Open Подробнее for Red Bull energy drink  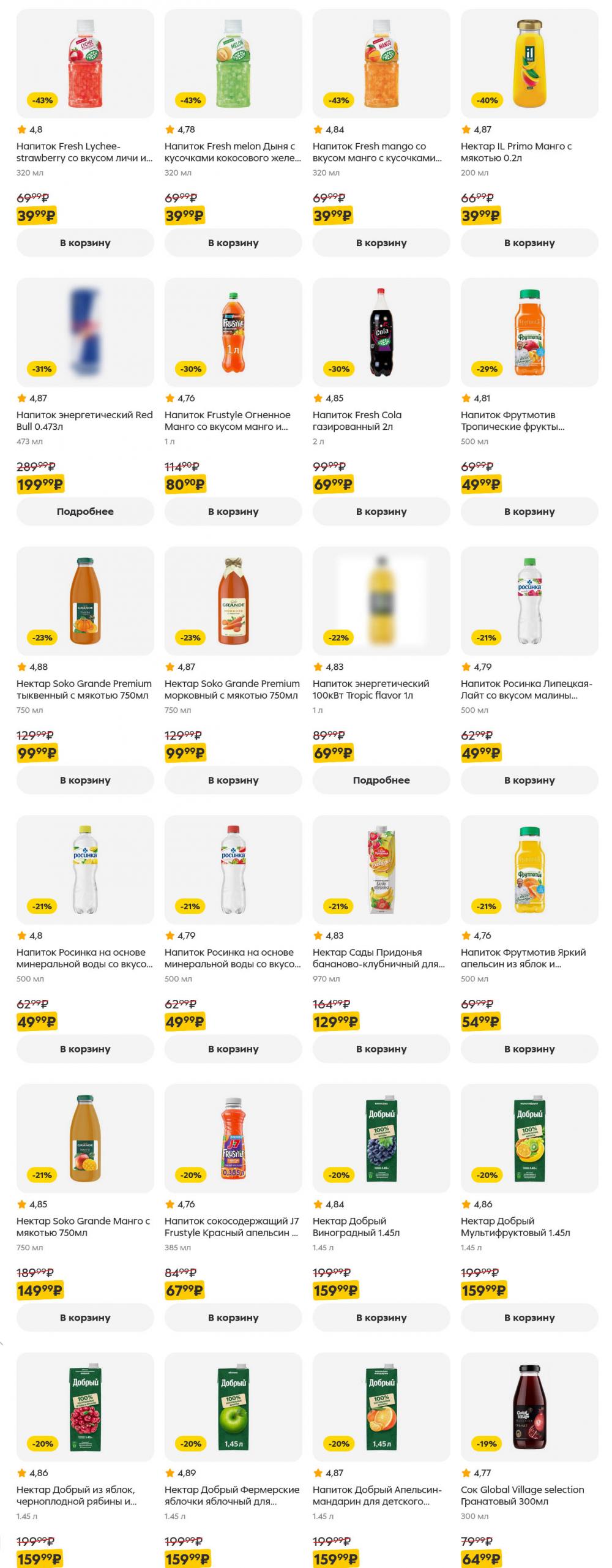86,511
